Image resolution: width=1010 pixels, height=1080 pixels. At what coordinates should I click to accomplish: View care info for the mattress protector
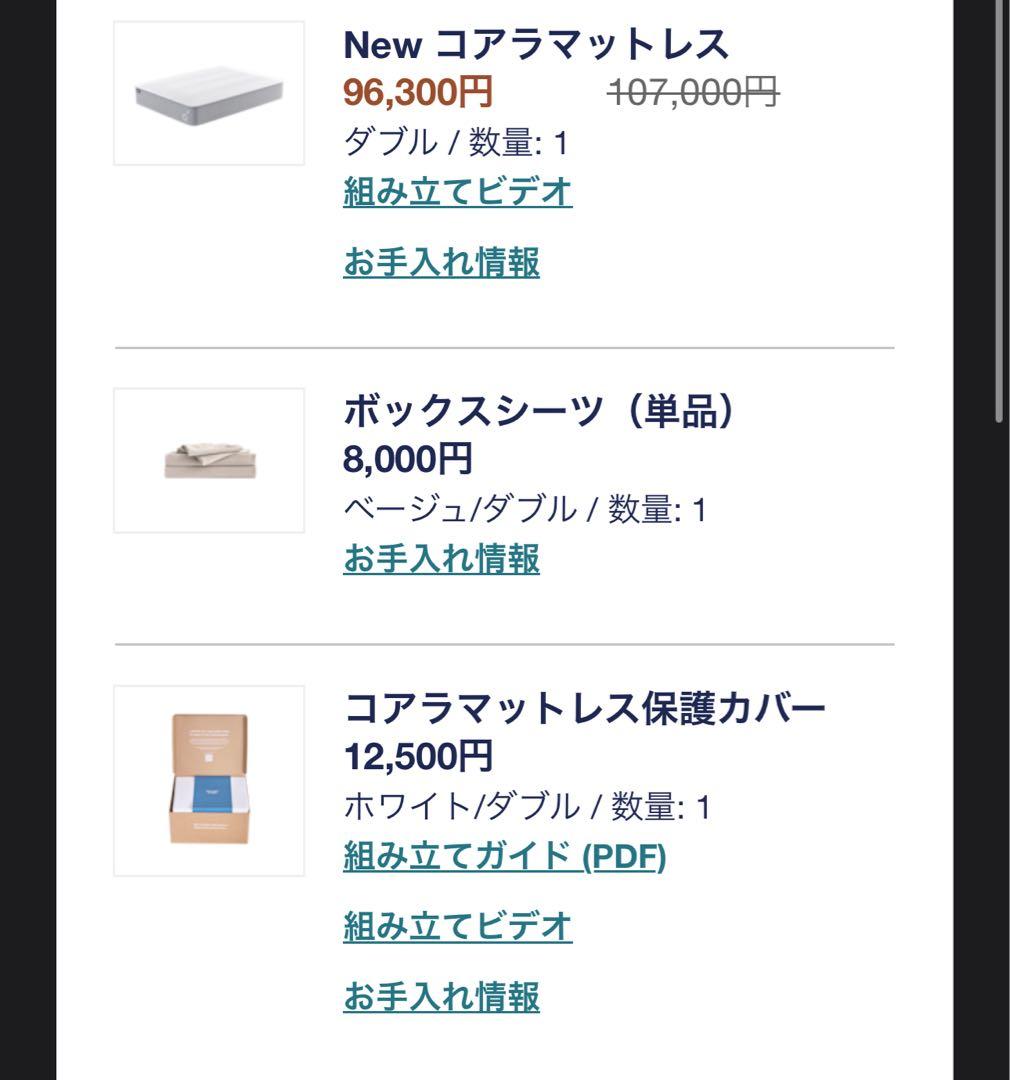pos(441,995)
